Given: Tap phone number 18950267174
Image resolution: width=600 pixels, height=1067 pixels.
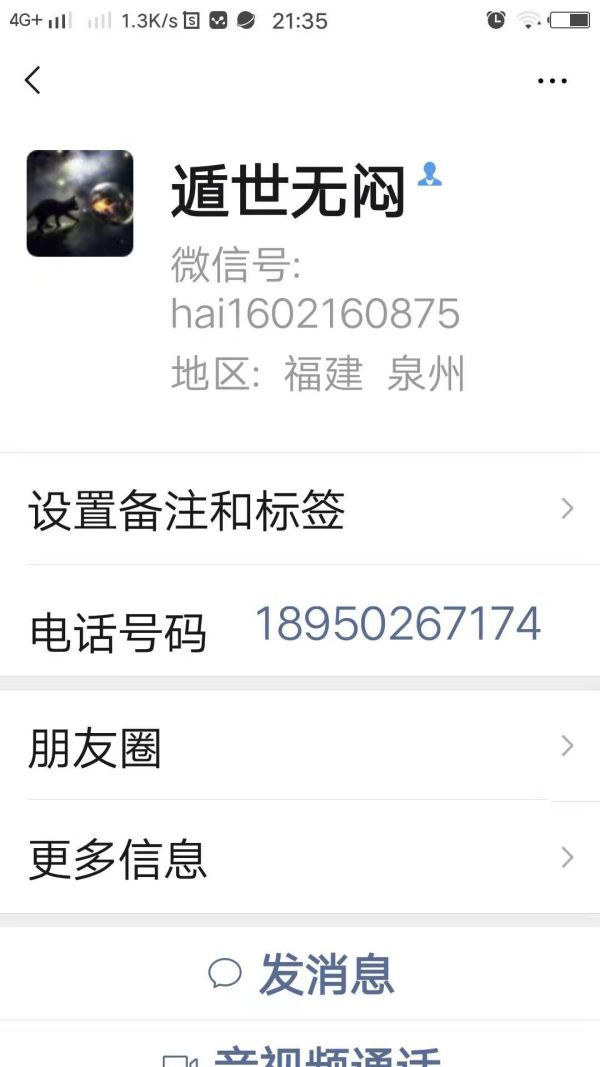Looking at the screenshot, I should pos(398,624).
